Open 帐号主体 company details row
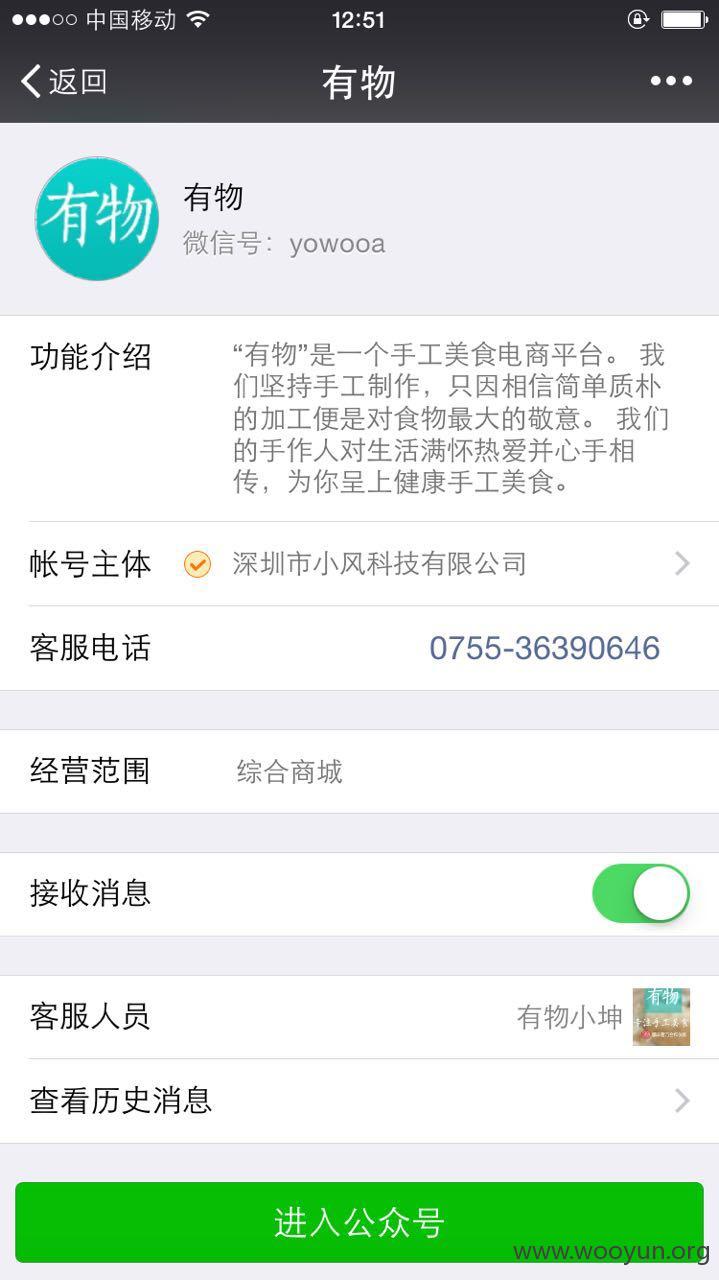The width and height of the screenshot is (719, 1280). pos(360,564)
